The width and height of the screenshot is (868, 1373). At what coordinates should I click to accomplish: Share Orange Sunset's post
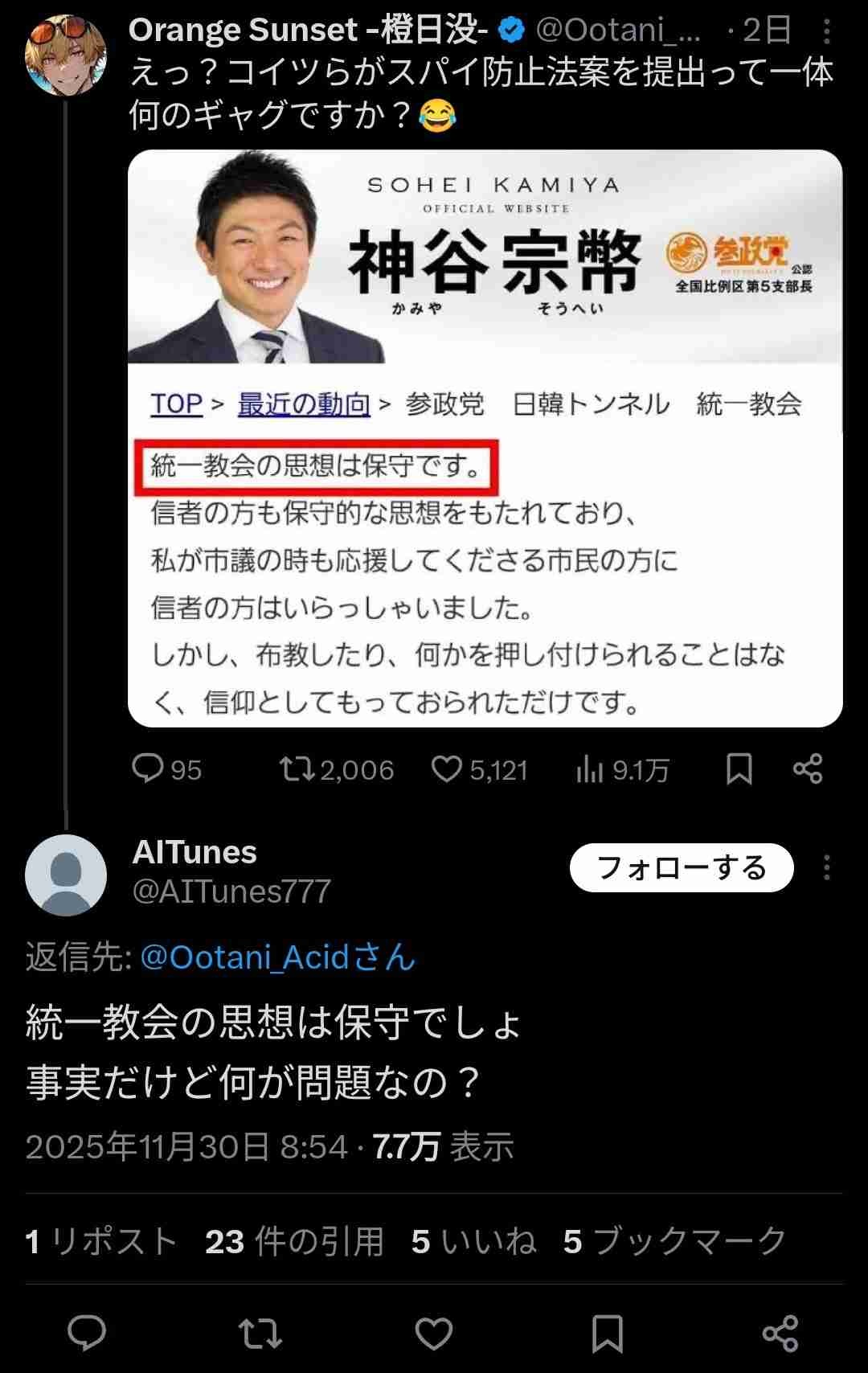(x=807, y=769)
